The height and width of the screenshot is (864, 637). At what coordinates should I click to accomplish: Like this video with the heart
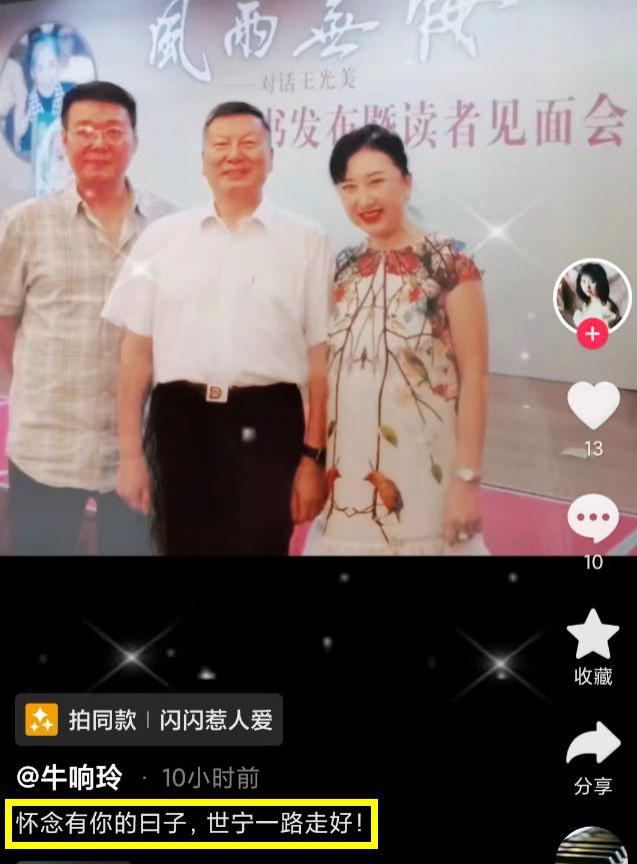point(593,406)
